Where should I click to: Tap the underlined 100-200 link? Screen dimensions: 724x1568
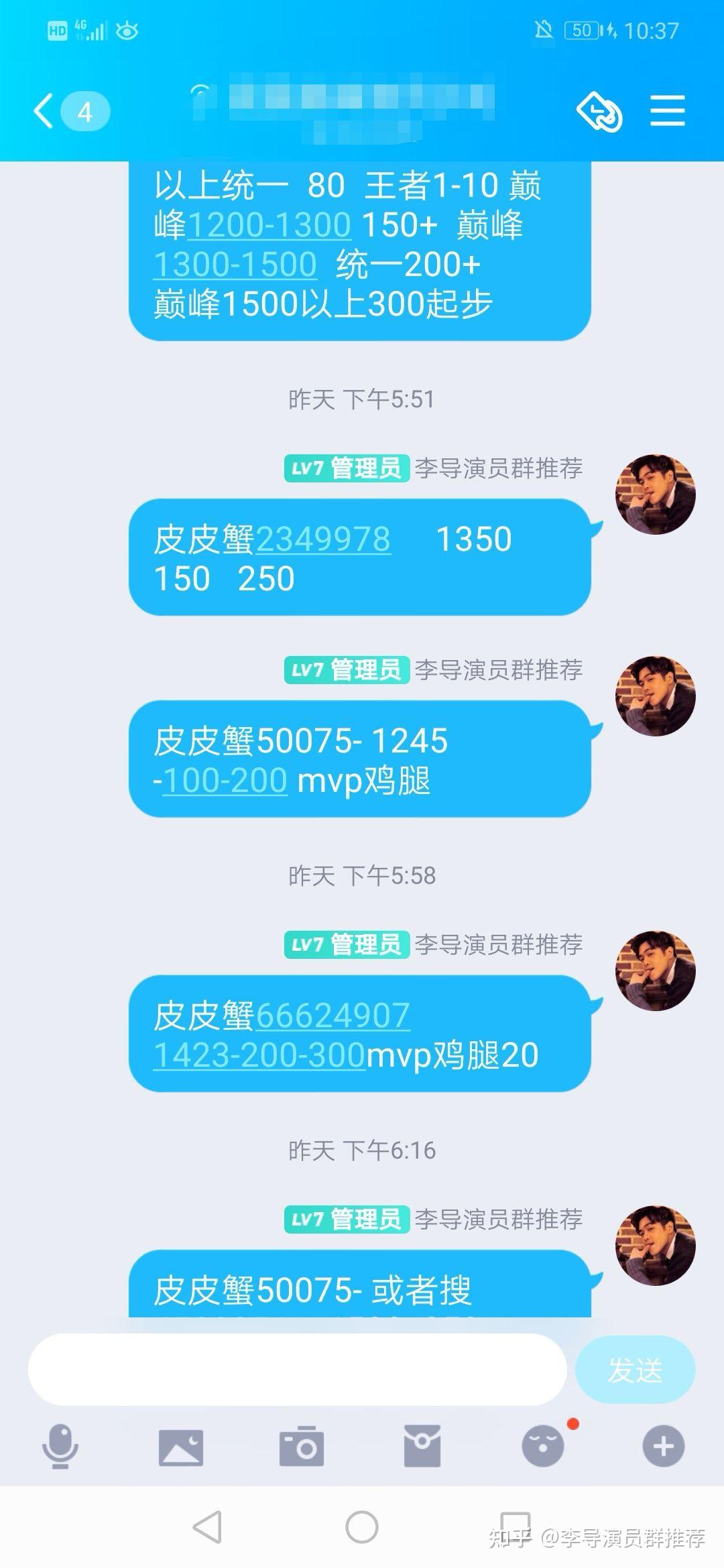tap(225, 781)
